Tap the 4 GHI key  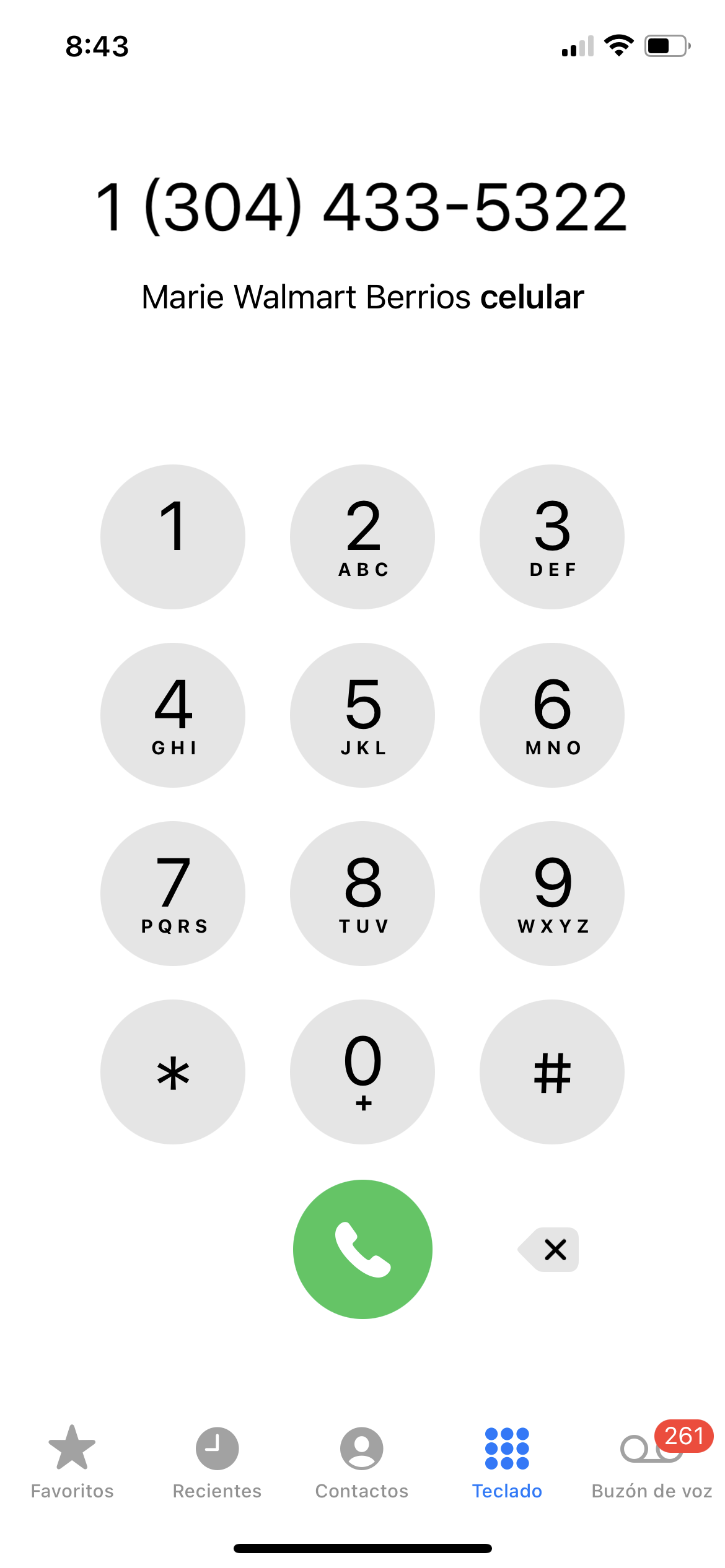click(x=173, y=715)
